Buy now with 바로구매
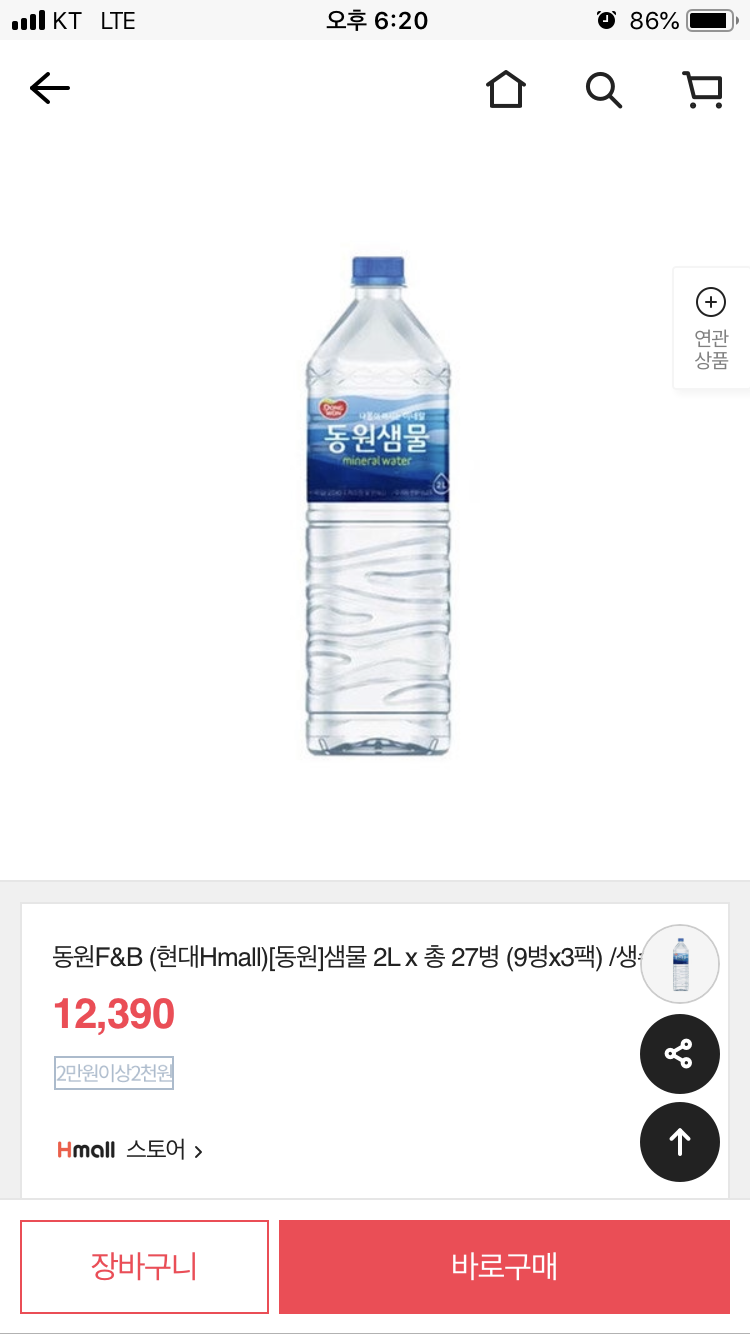 tap(504, 1267)
